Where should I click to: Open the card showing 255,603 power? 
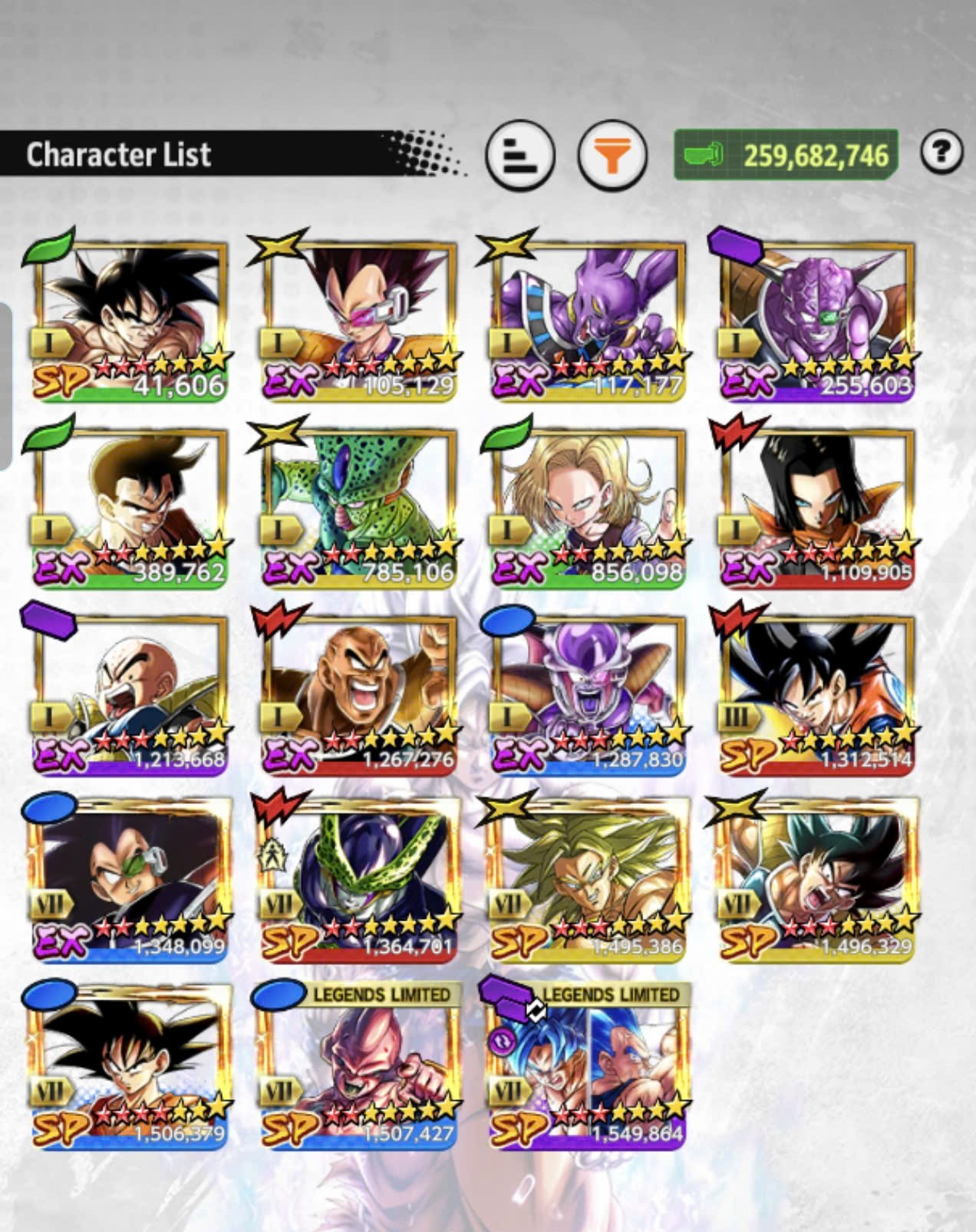click(x=817, y=318)
